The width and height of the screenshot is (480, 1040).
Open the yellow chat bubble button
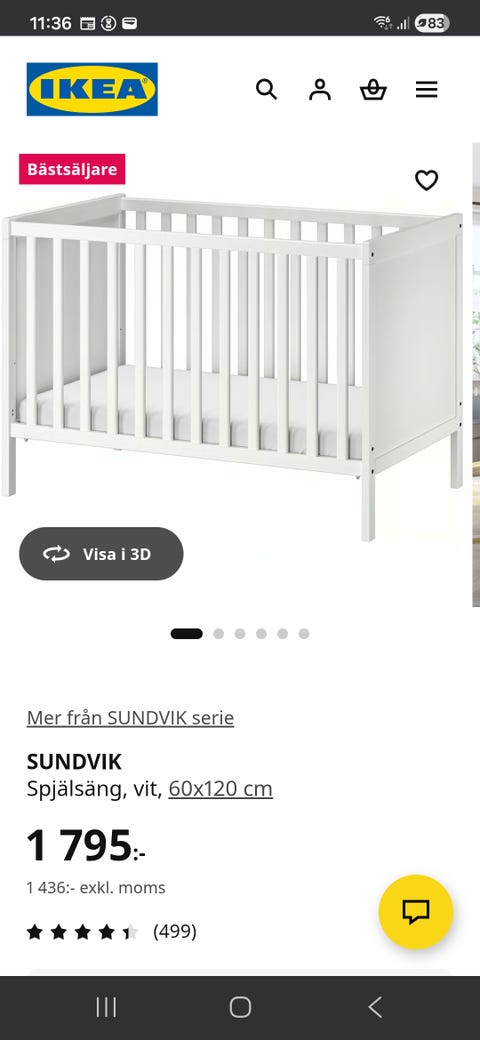[416, 912]
